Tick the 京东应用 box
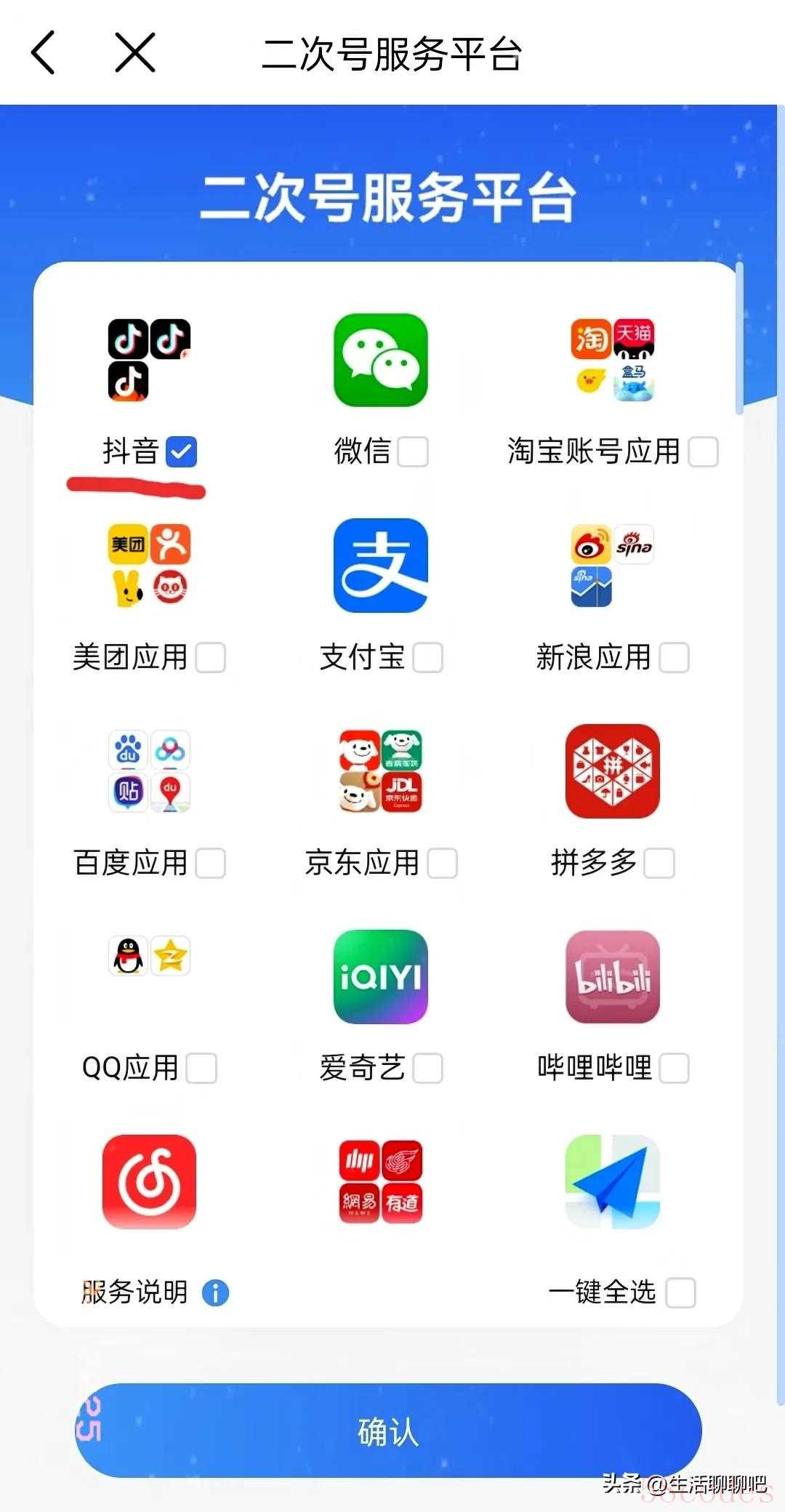The image size is (785, 1512). tap(442, 864)
